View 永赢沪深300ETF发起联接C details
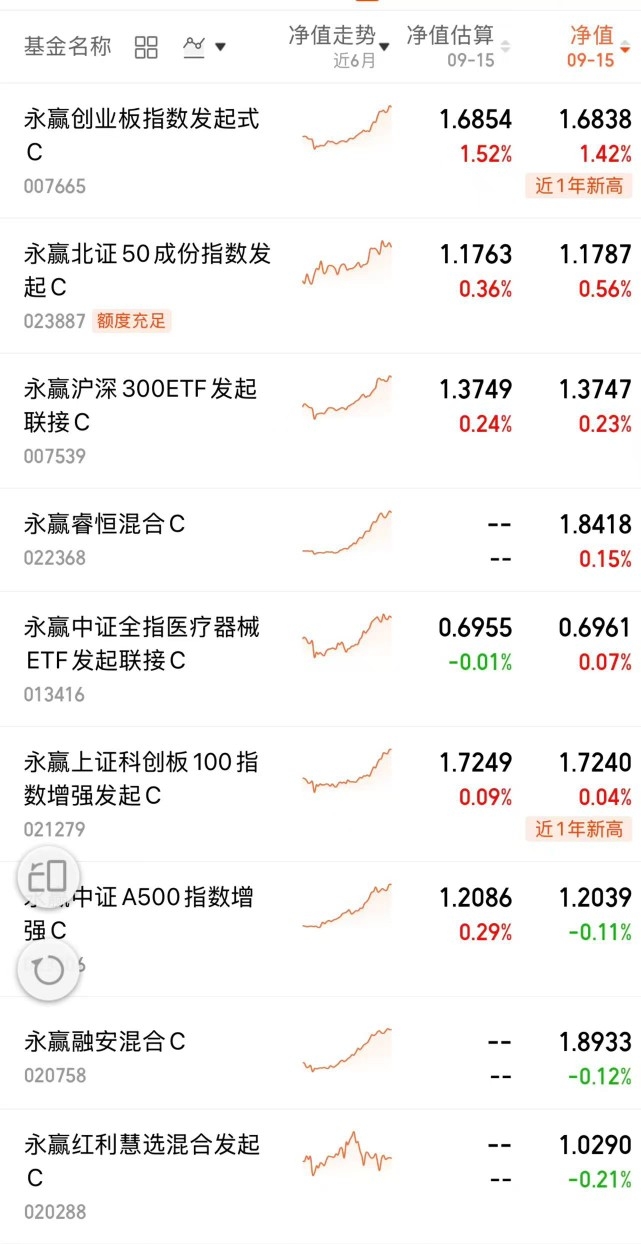This screenshot has height=1244, width=641. point(320,421)
